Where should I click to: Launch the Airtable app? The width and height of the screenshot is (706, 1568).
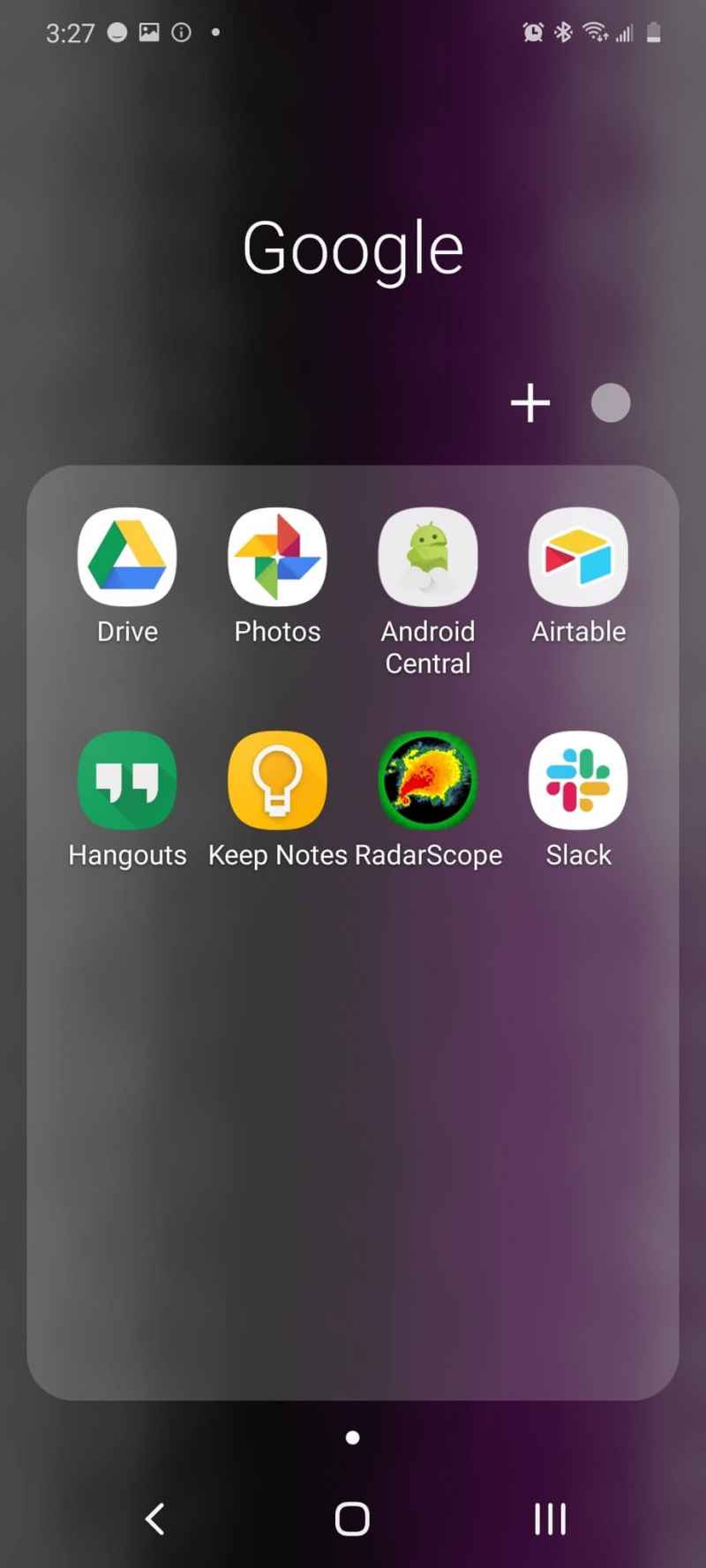click(x=578, y=558)
